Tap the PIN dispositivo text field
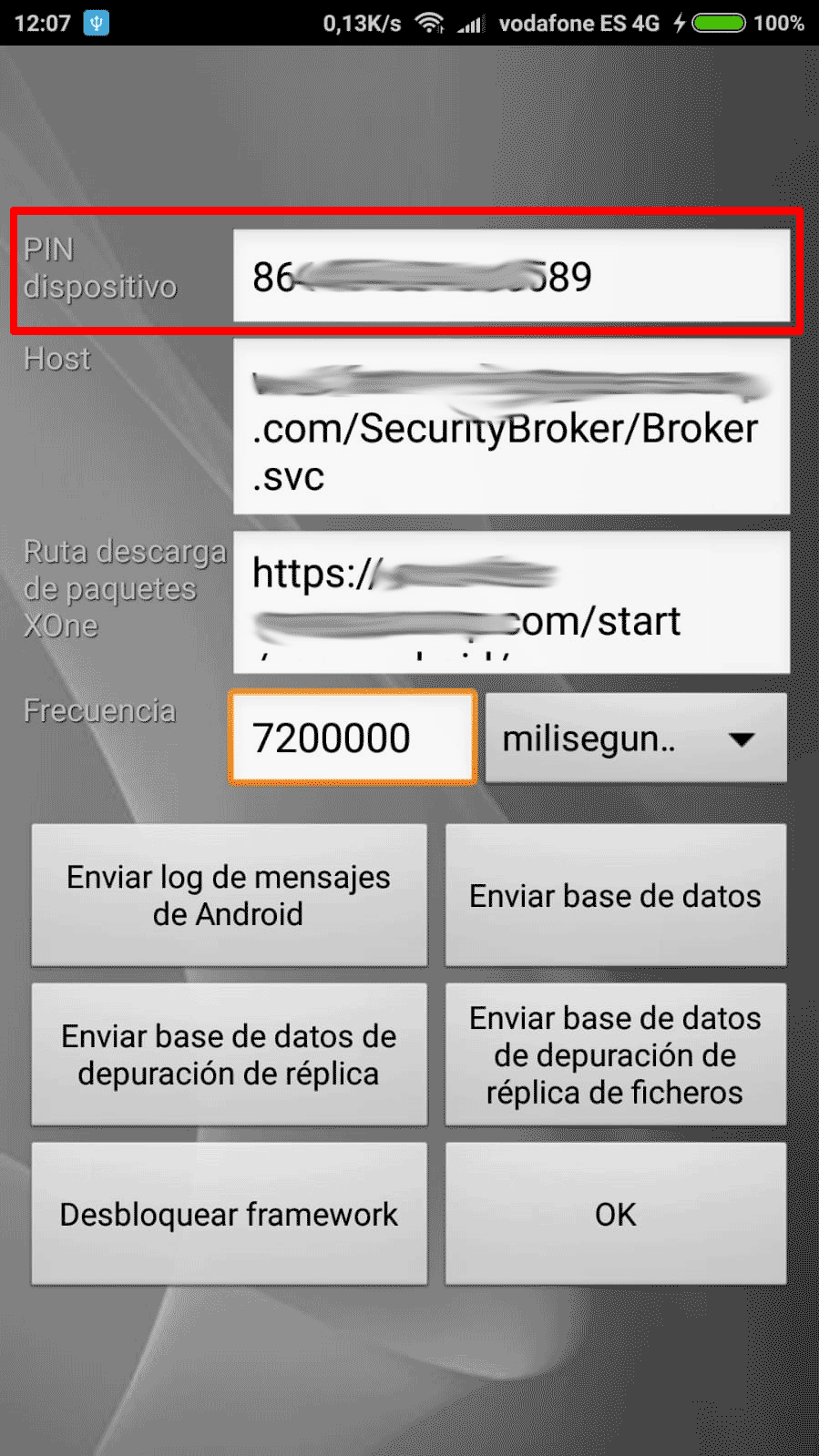Viewport: 819px width, 1456px height. click(x=511, y=276)
